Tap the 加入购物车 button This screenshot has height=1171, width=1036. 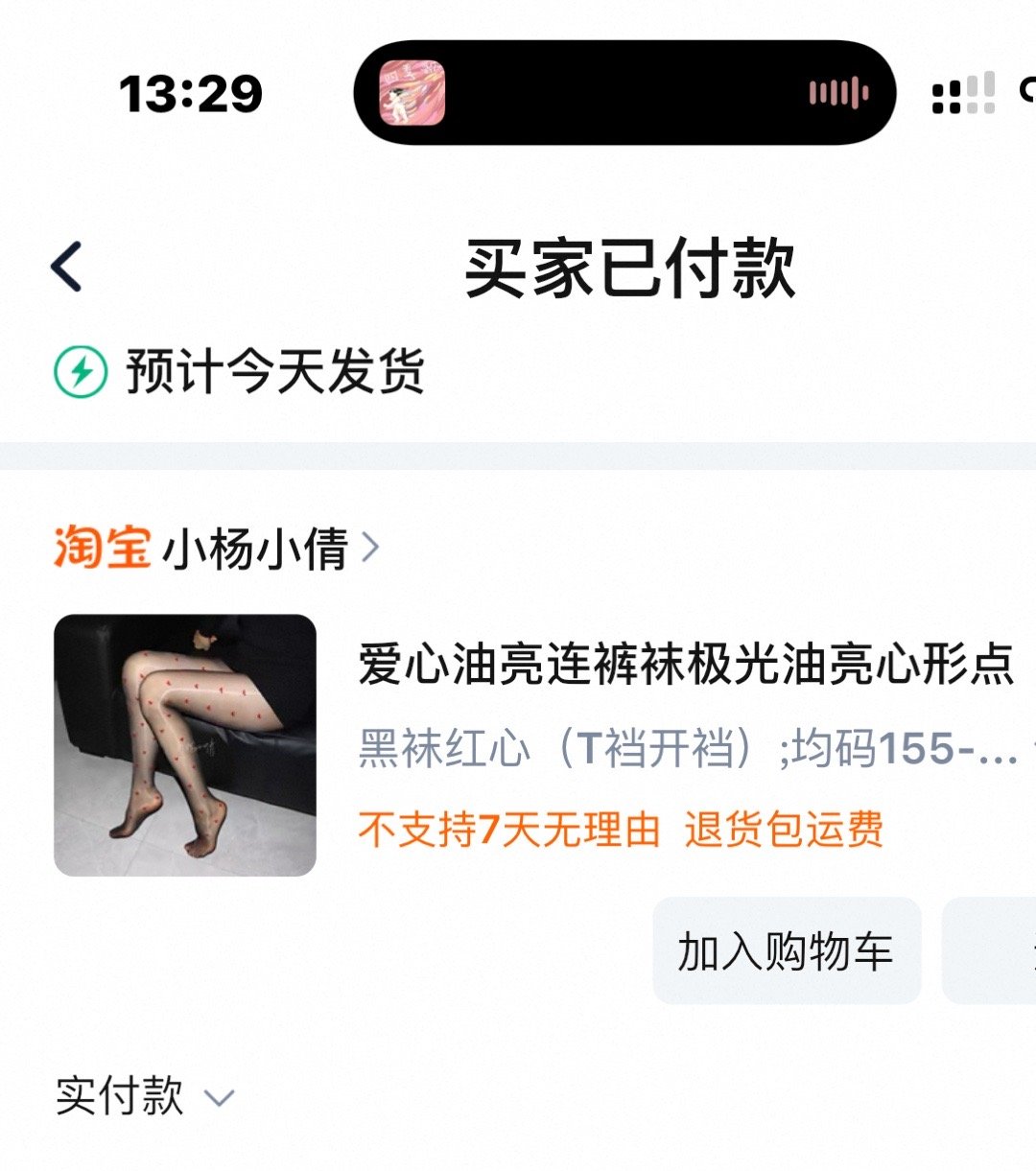(x=786, y=951)
